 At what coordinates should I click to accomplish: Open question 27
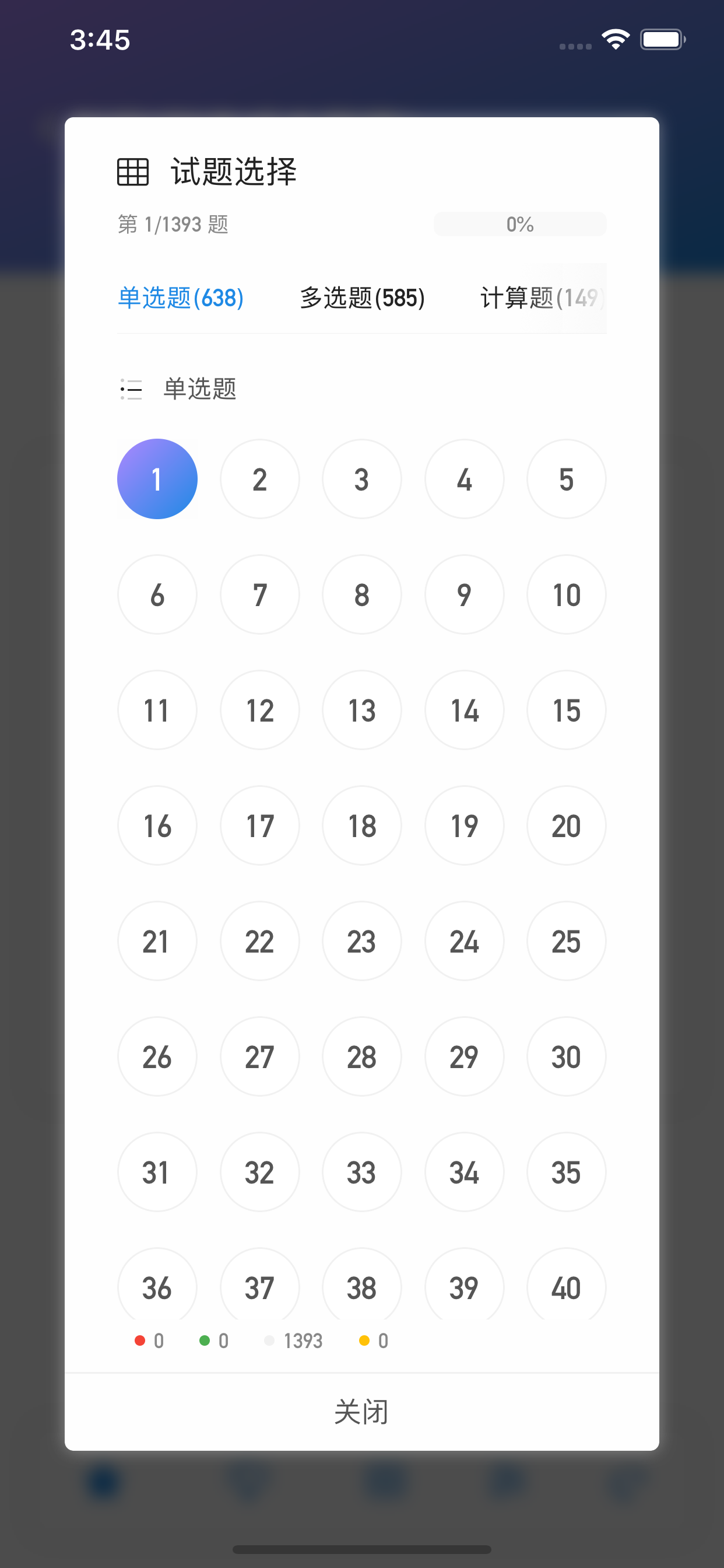coord(260,1056)
